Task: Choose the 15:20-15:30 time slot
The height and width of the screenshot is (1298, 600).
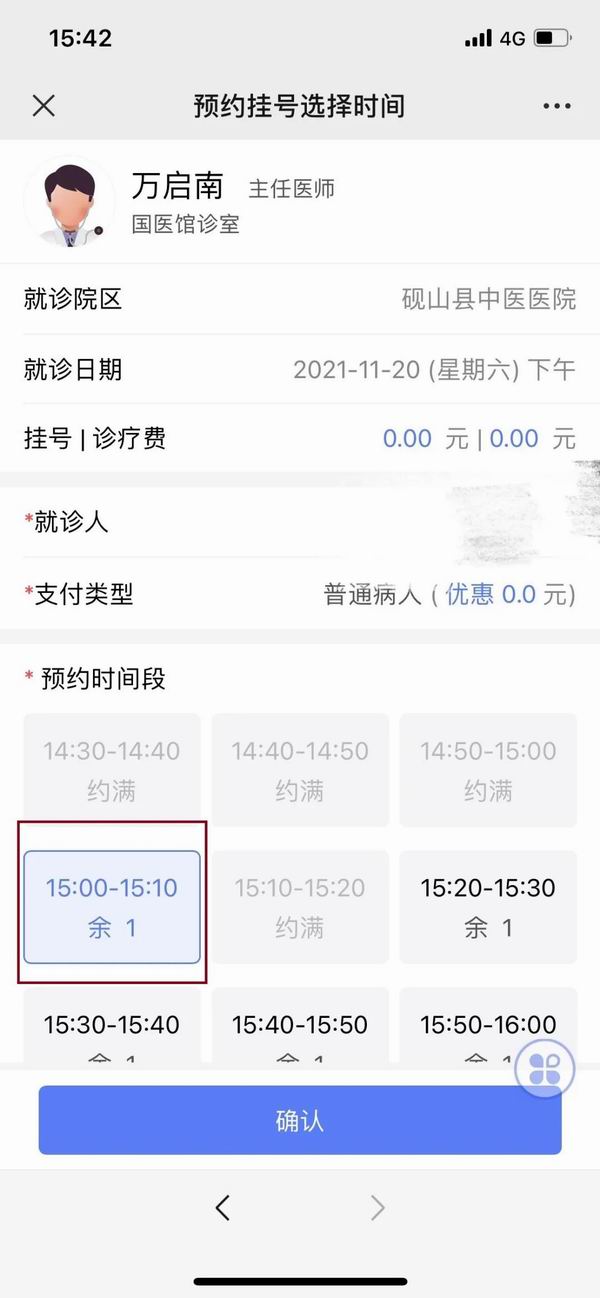Action: pos(488,906)
